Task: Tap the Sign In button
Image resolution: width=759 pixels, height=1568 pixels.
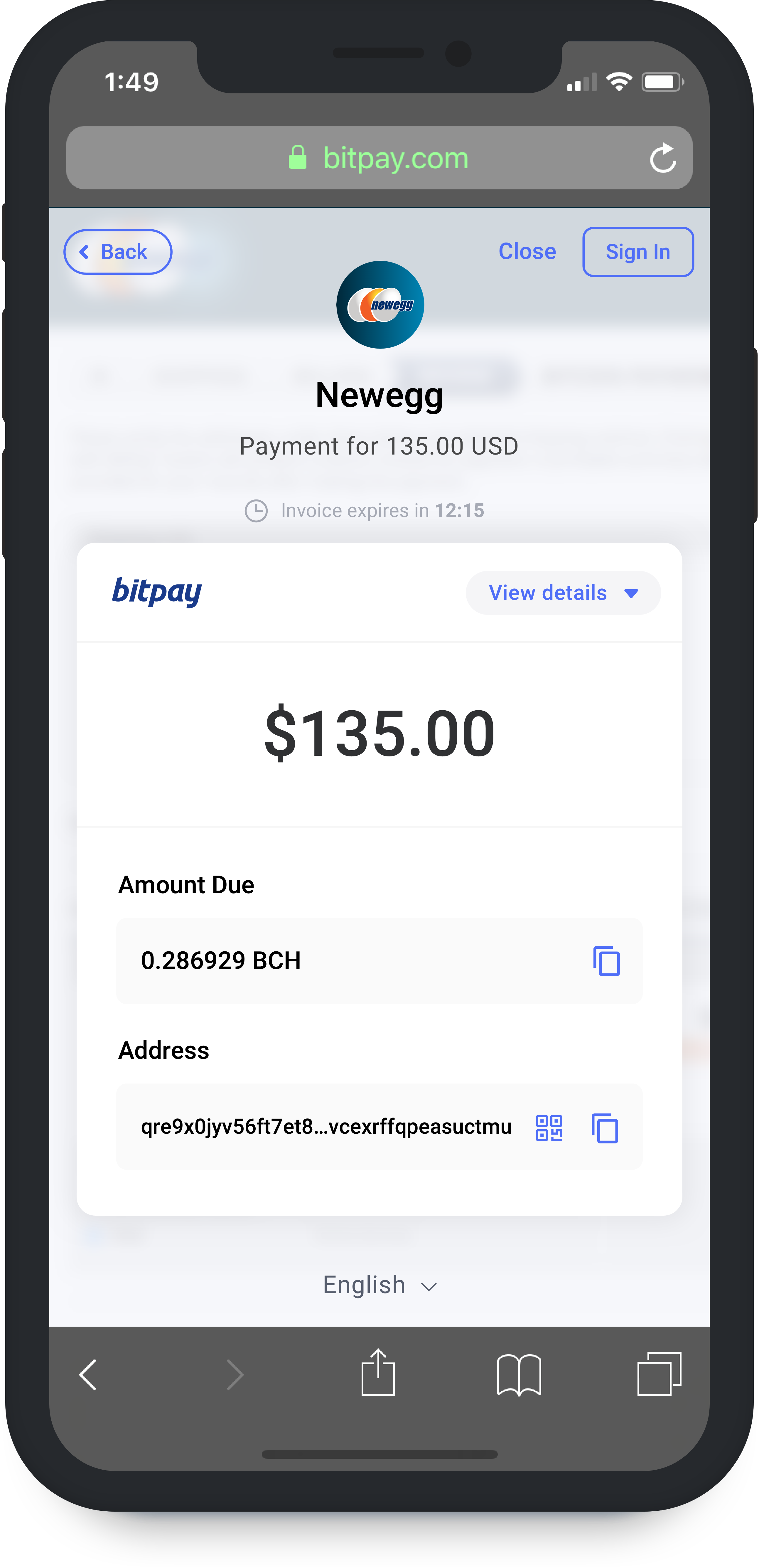Action: click(637, 252)
